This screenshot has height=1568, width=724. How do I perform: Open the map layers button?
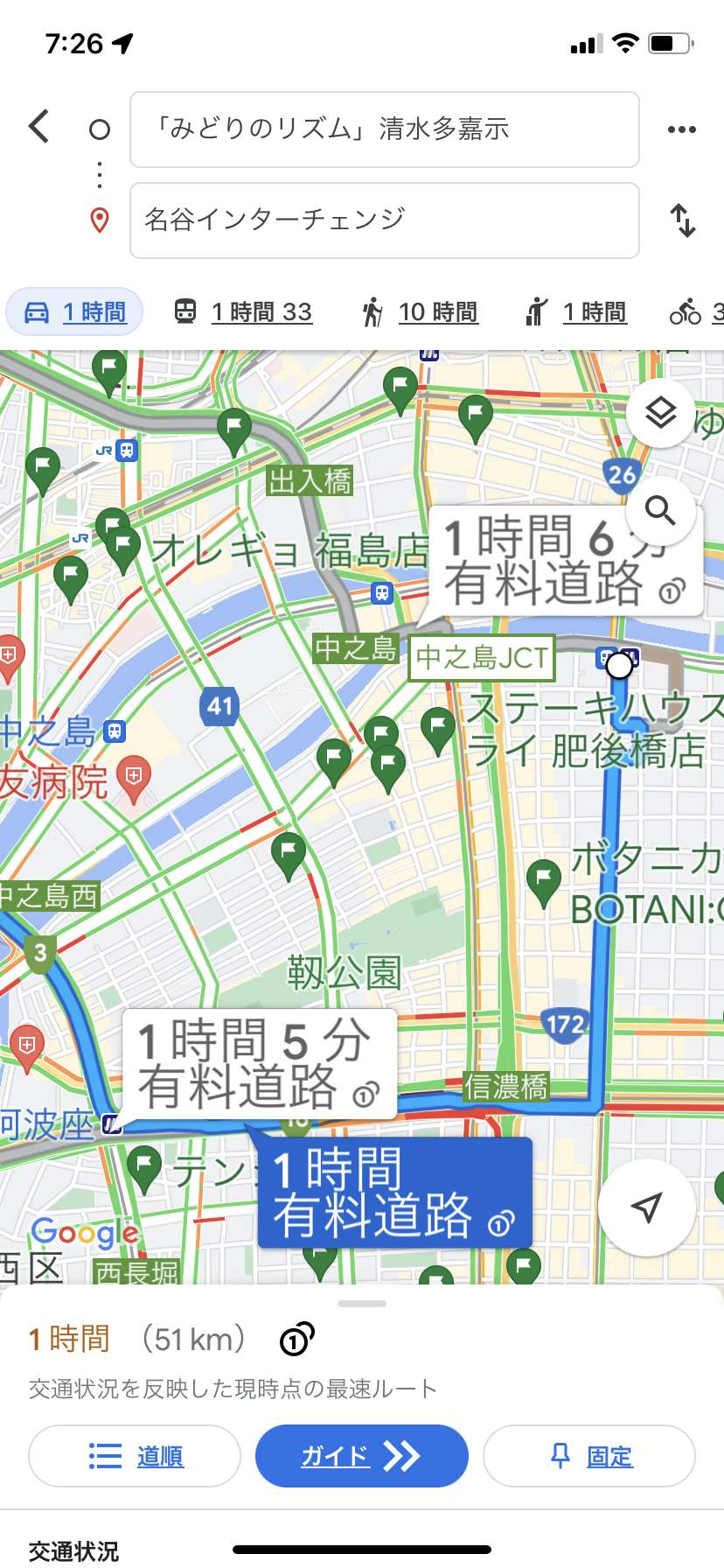pyautogui.click(x=661, y=412)
